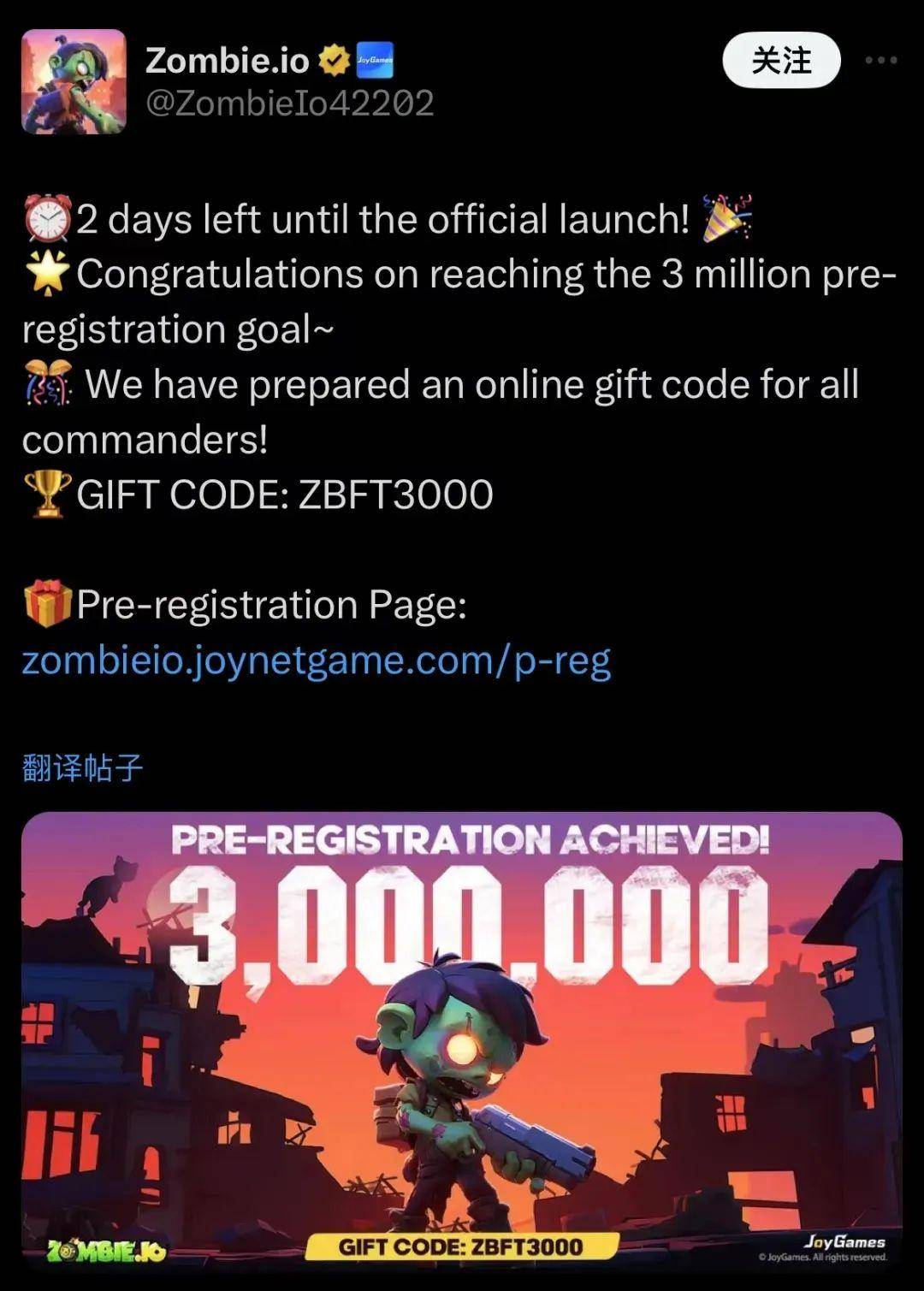Translate the post text
The image size is (924, 1291).
(82, 767)
